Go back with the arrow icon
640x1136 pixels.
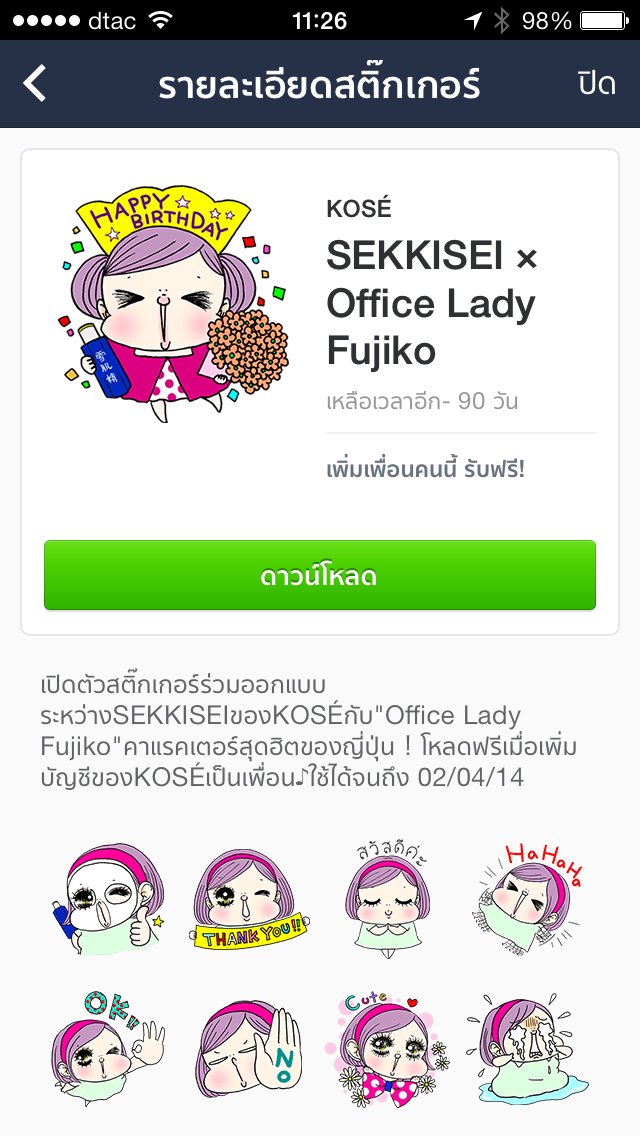coord(35,84)
